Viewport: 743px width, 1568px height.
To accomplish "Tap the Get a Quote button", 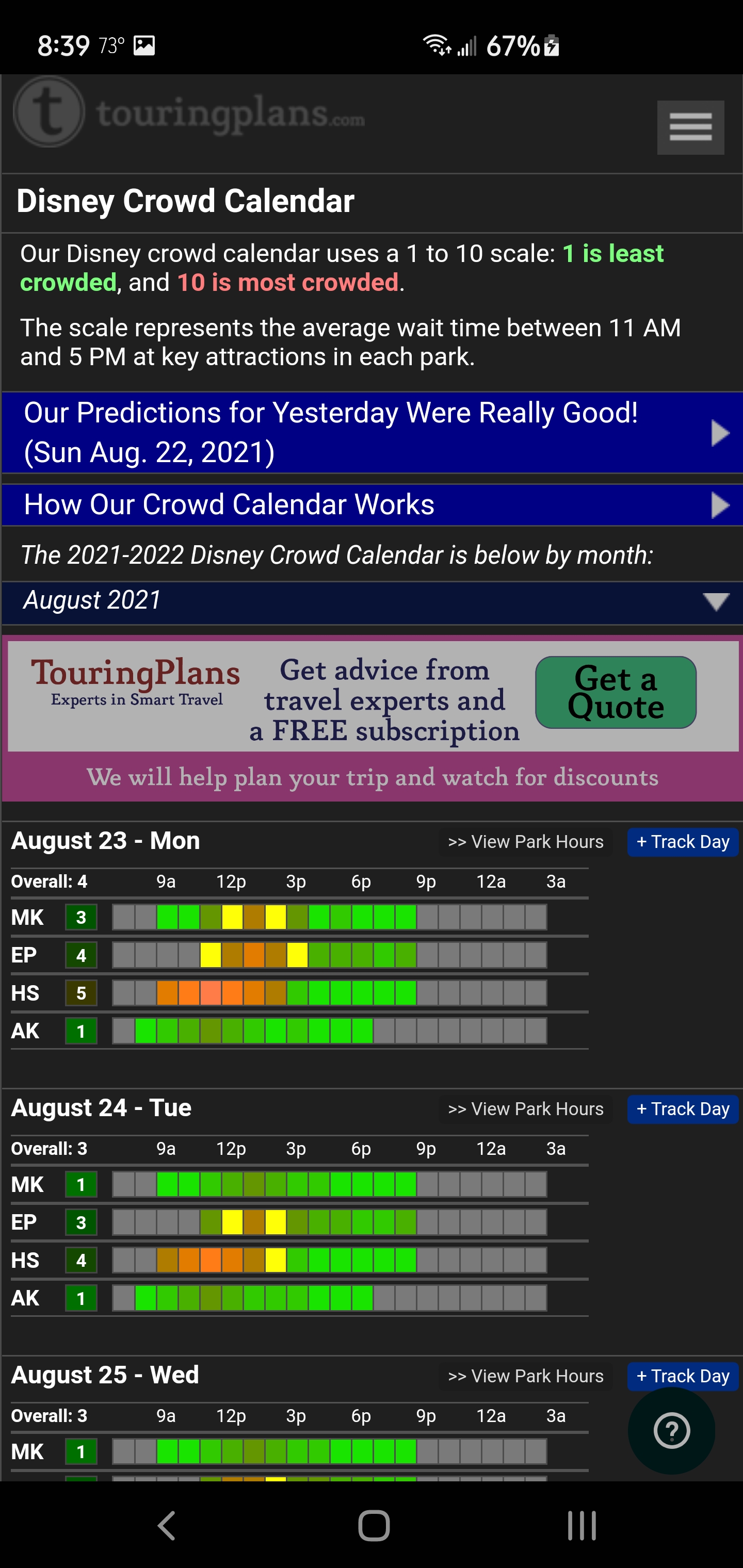I will [x=615, y=692].
